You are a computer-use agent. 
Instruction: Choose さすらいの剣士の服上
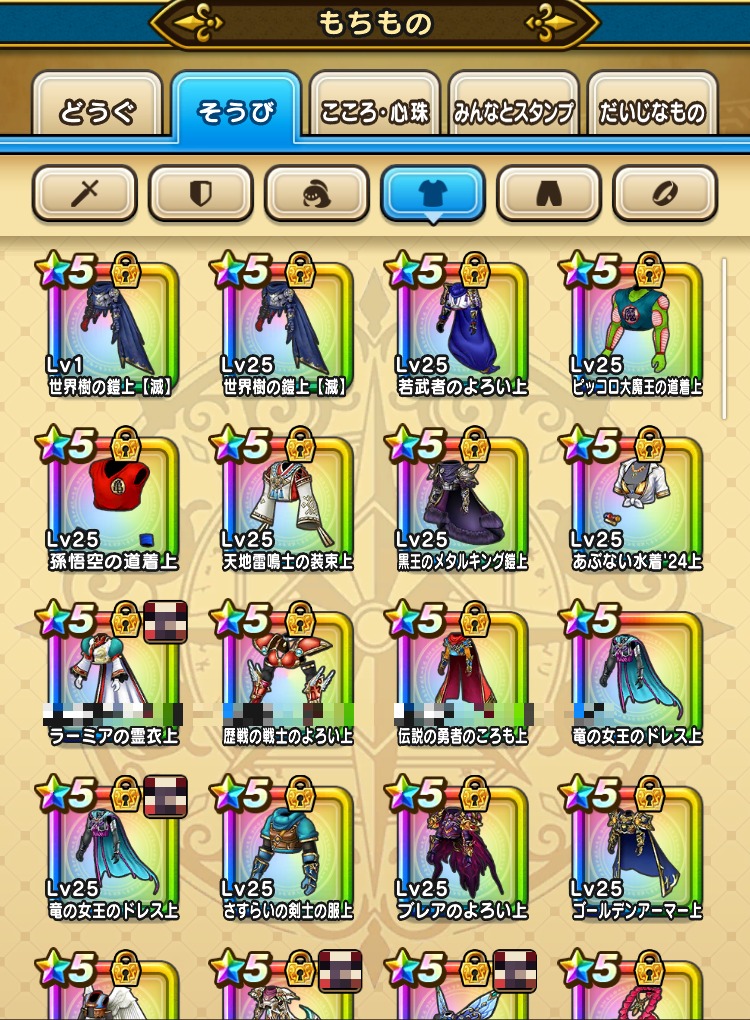tap(285, 853)
